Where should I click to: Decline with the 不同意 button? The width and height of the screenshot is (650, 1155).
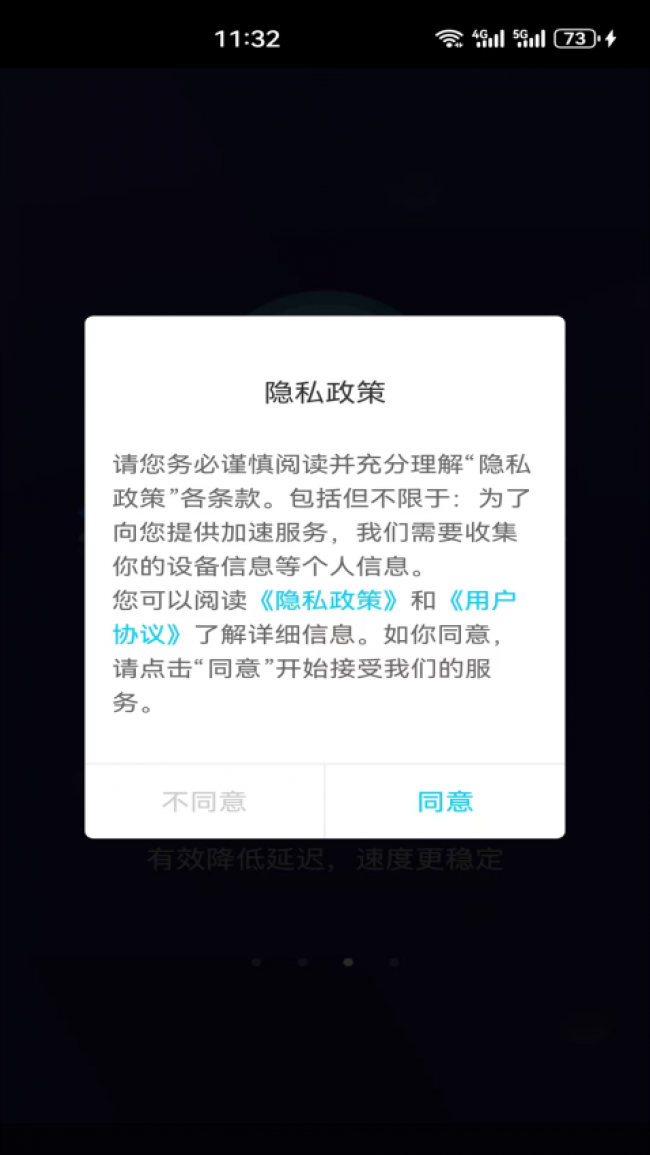point(204,801)
